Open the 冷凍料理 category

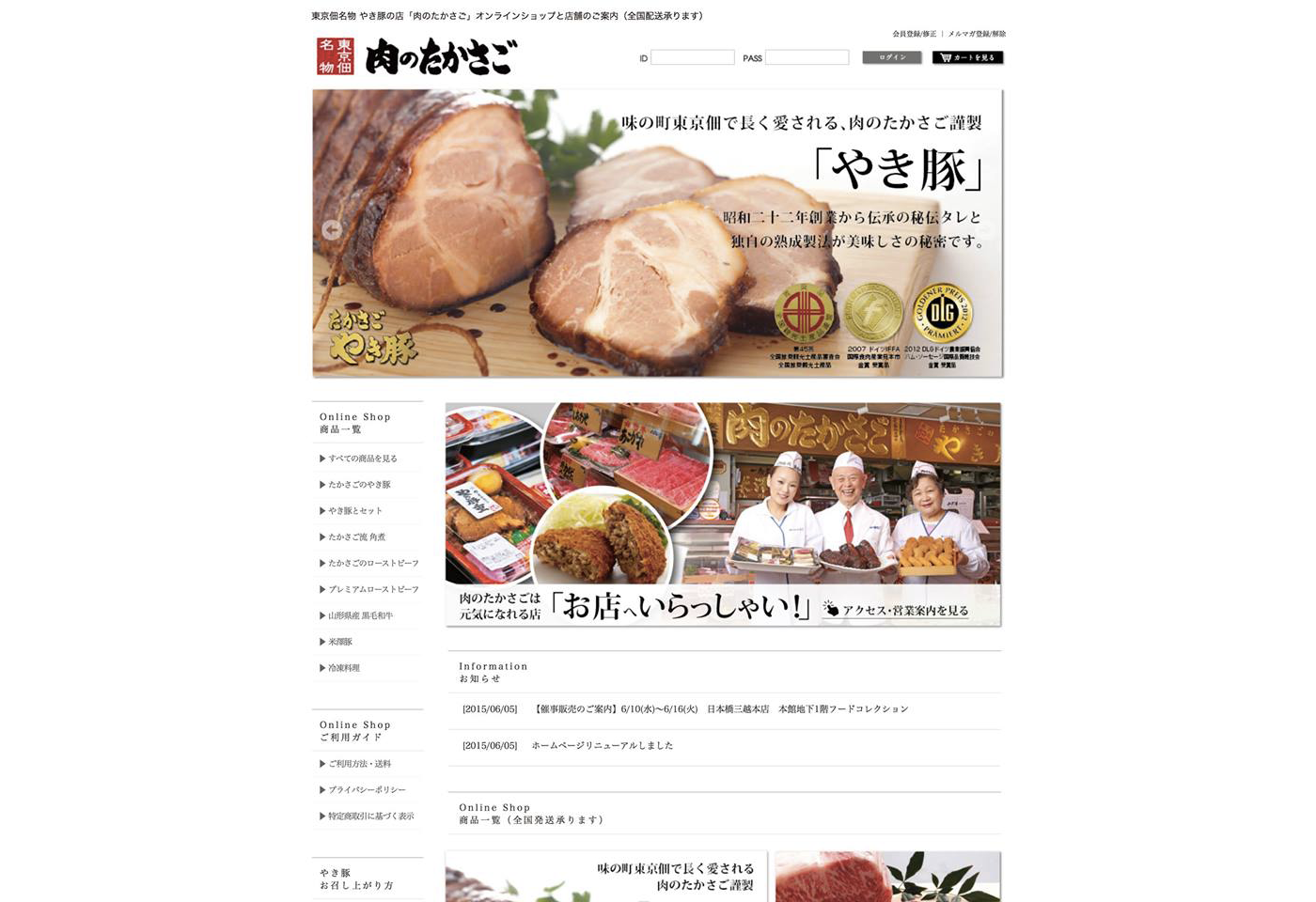click(x=343, y=668)
